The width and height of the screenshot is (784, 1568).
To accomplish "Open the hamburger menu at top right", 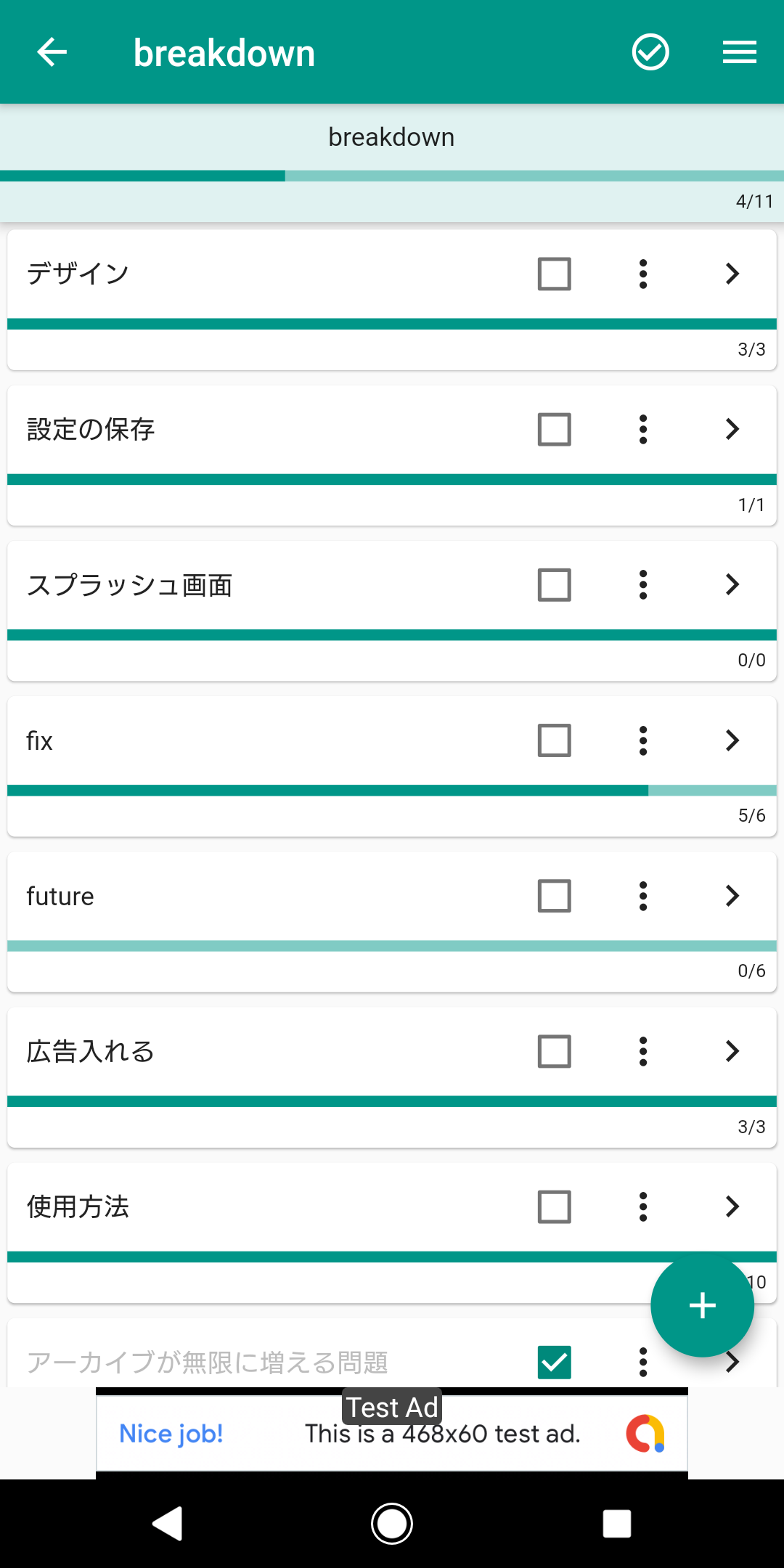I will (739, 52).
